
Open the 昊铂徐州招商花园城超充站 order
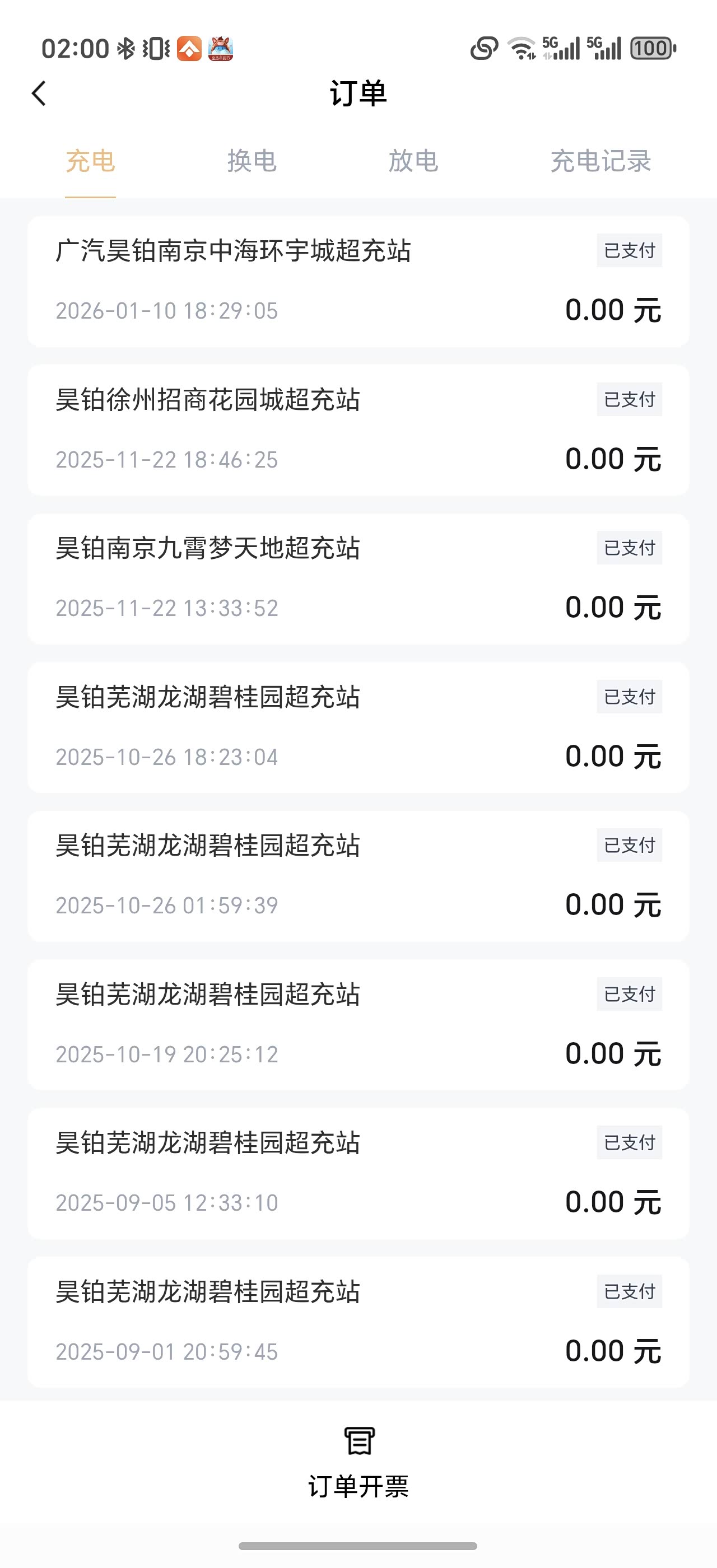coord(358,430)
